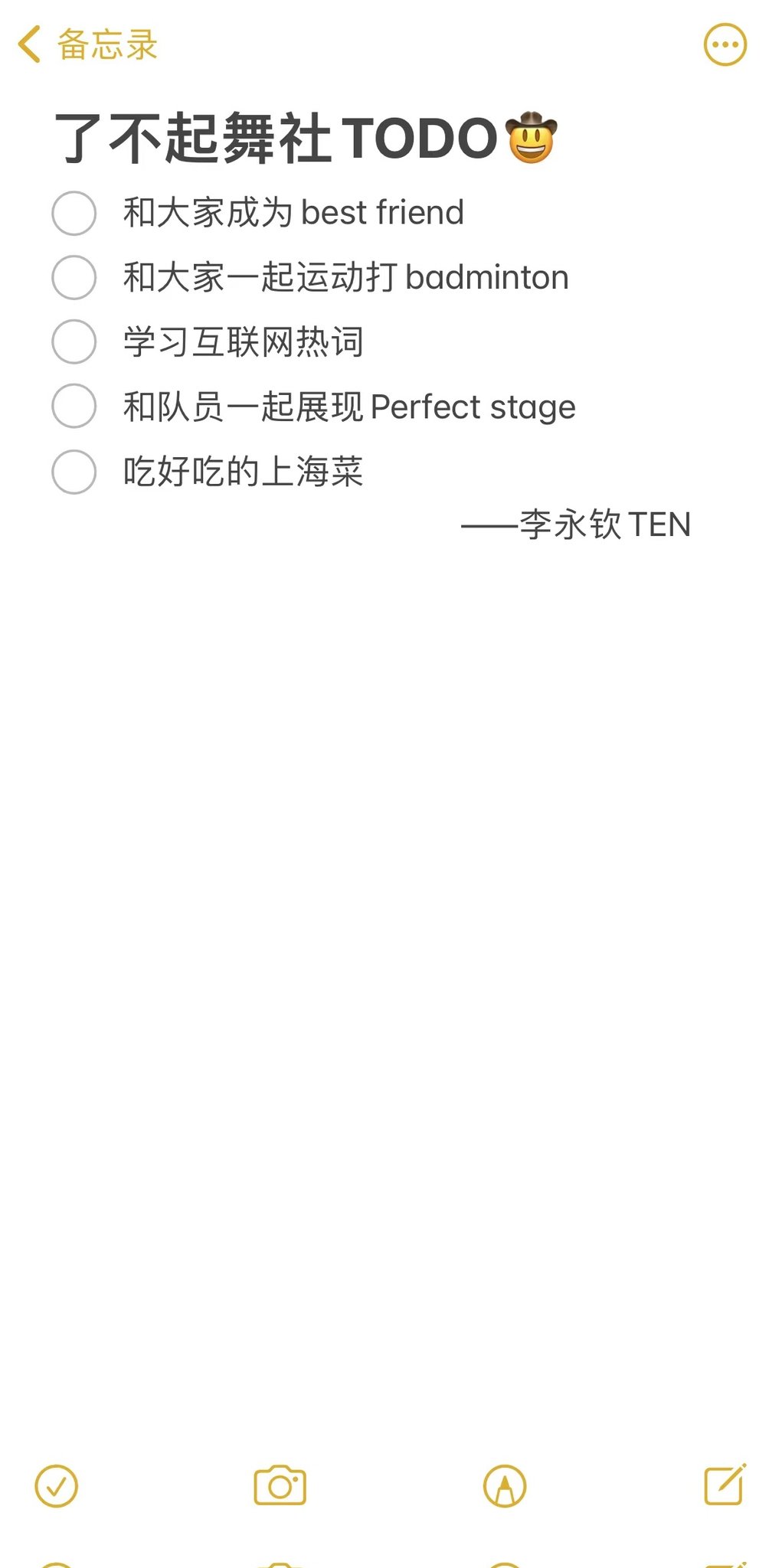Compose a new note
The image size is (782, 1568).
(725, 1485)
